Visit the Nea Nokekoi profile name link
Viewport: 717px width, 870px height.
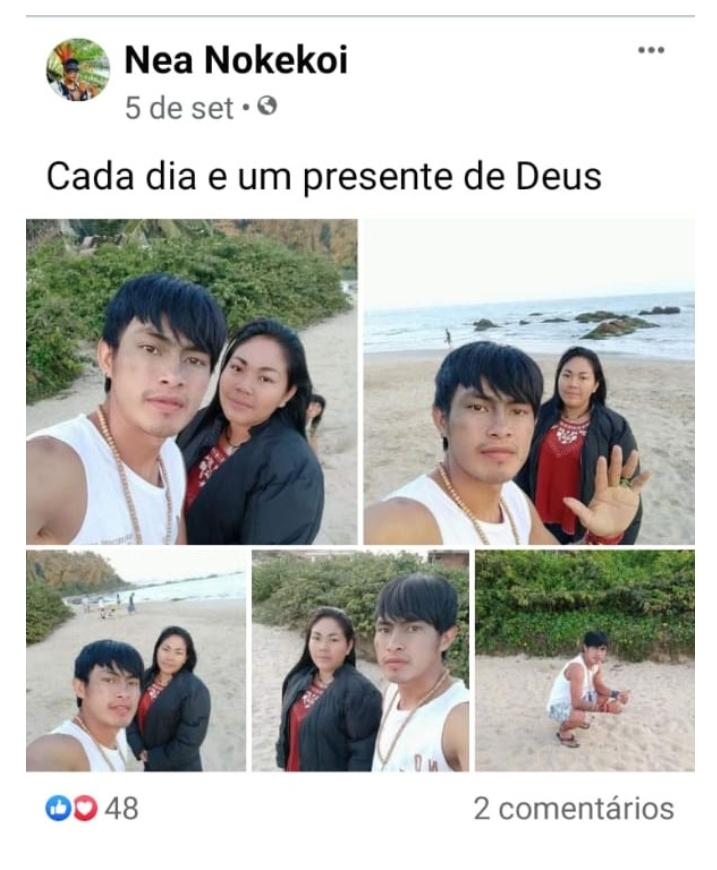(235, 61)
